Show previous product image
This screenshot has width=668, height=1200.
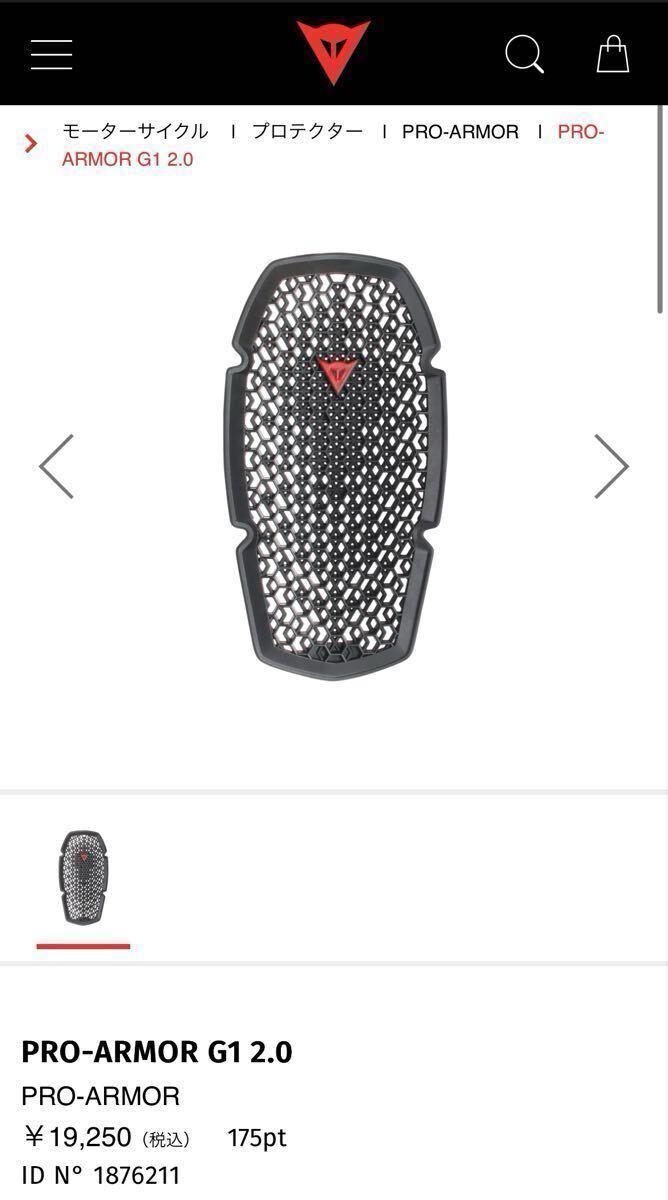pyautogui.click(x=56, y=466)
